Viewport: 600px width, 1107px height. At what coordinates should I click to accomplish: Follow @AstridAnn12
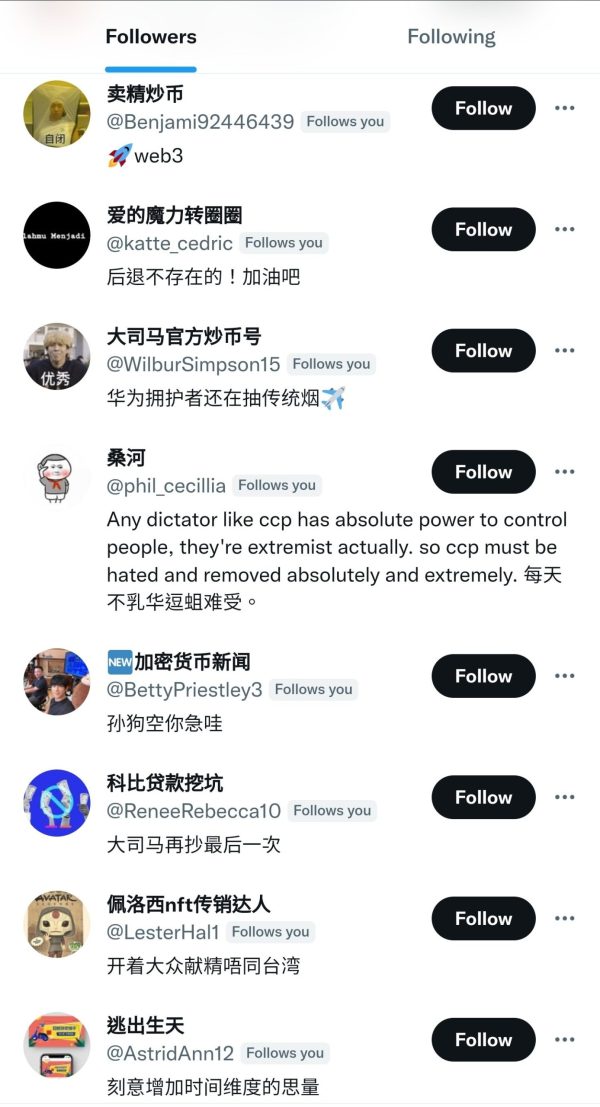coord(483,1040)
